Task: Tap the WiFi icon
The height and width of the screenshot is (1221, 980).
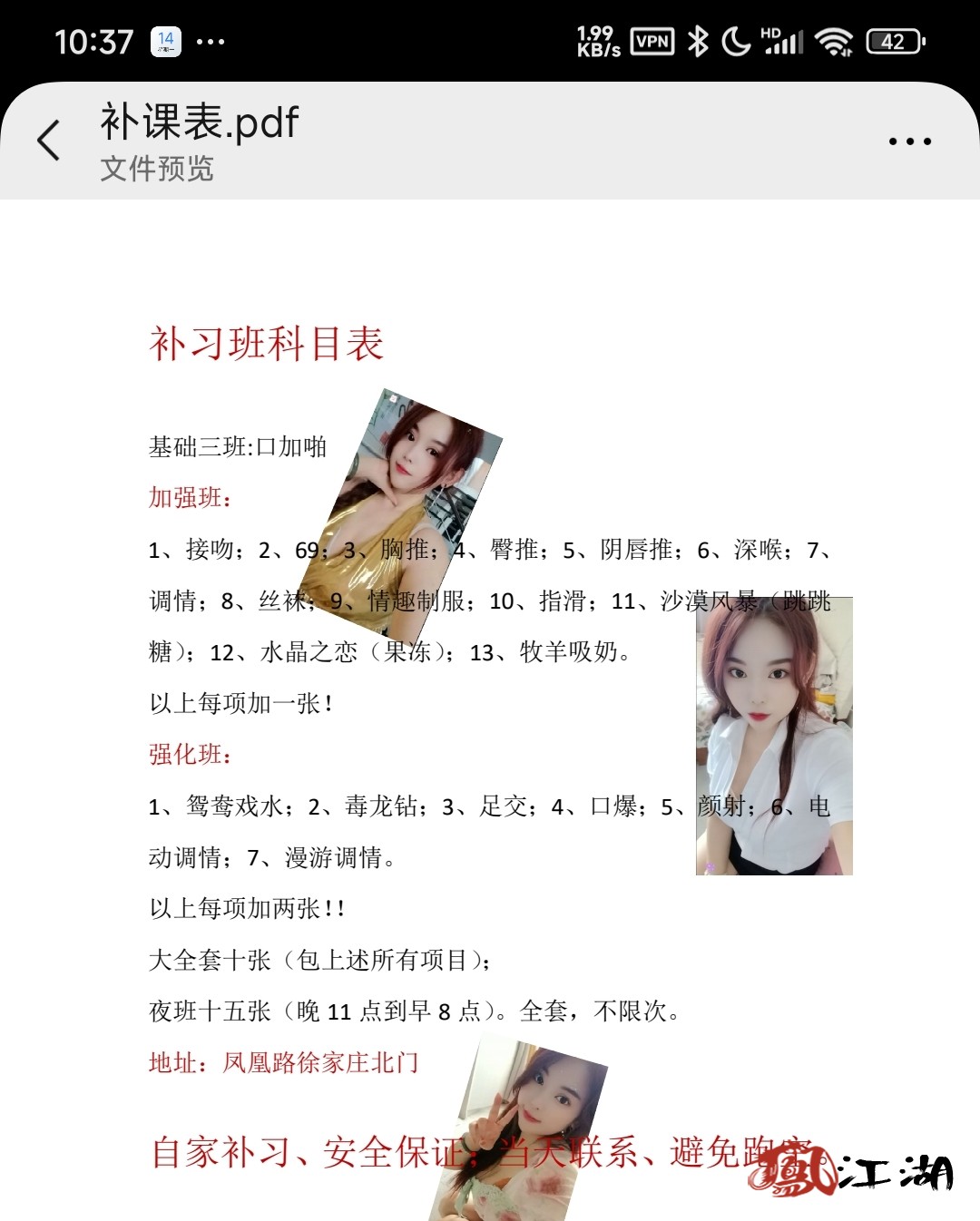Action: pos(833,41)
